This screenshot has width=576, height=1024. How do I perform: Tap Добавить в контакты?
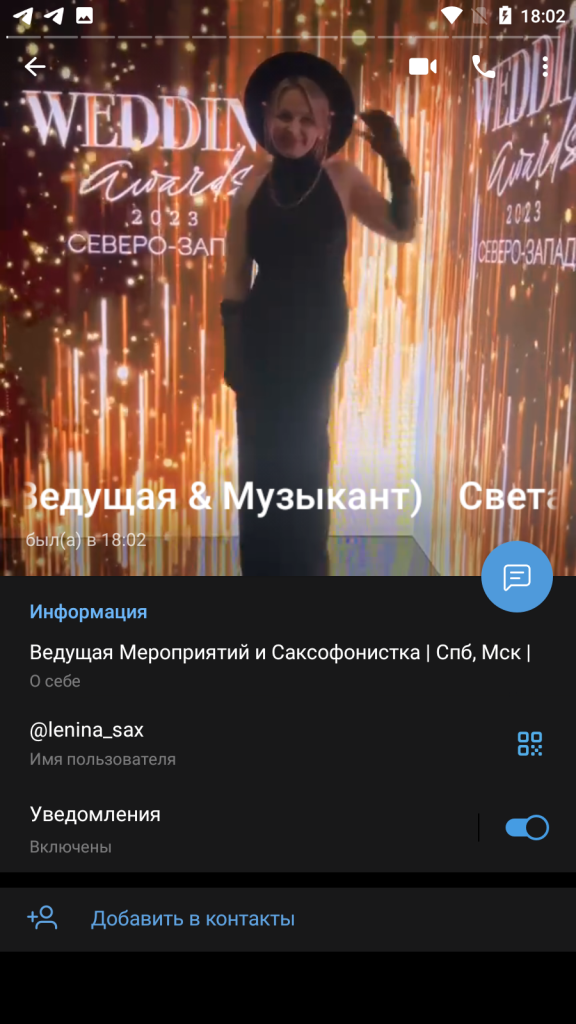(x=288, y=919)
